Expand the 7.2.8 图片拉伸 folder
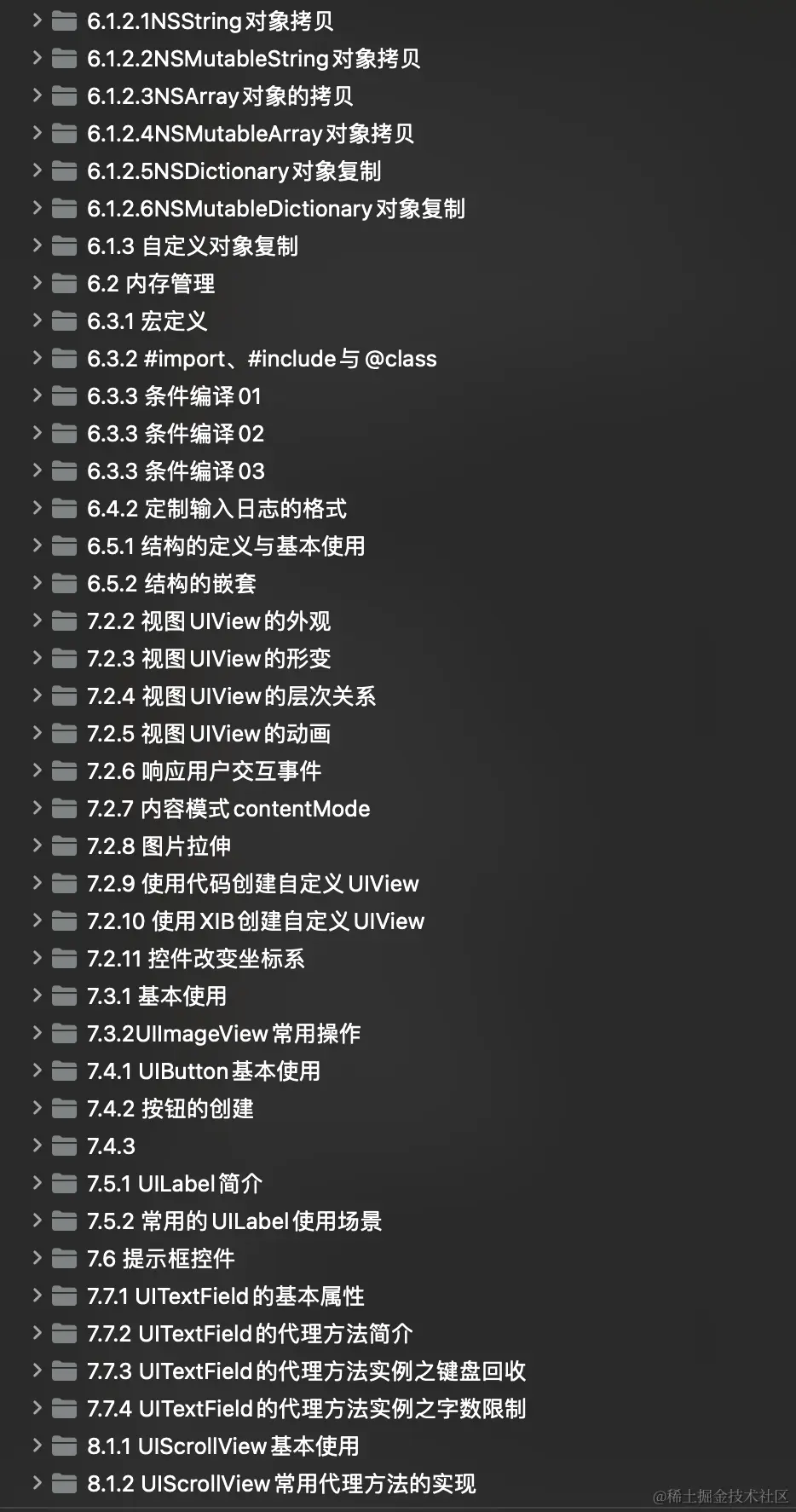The height and width of the screenshot is (1512, 796). pyautogui.click(x=37, y=845)
